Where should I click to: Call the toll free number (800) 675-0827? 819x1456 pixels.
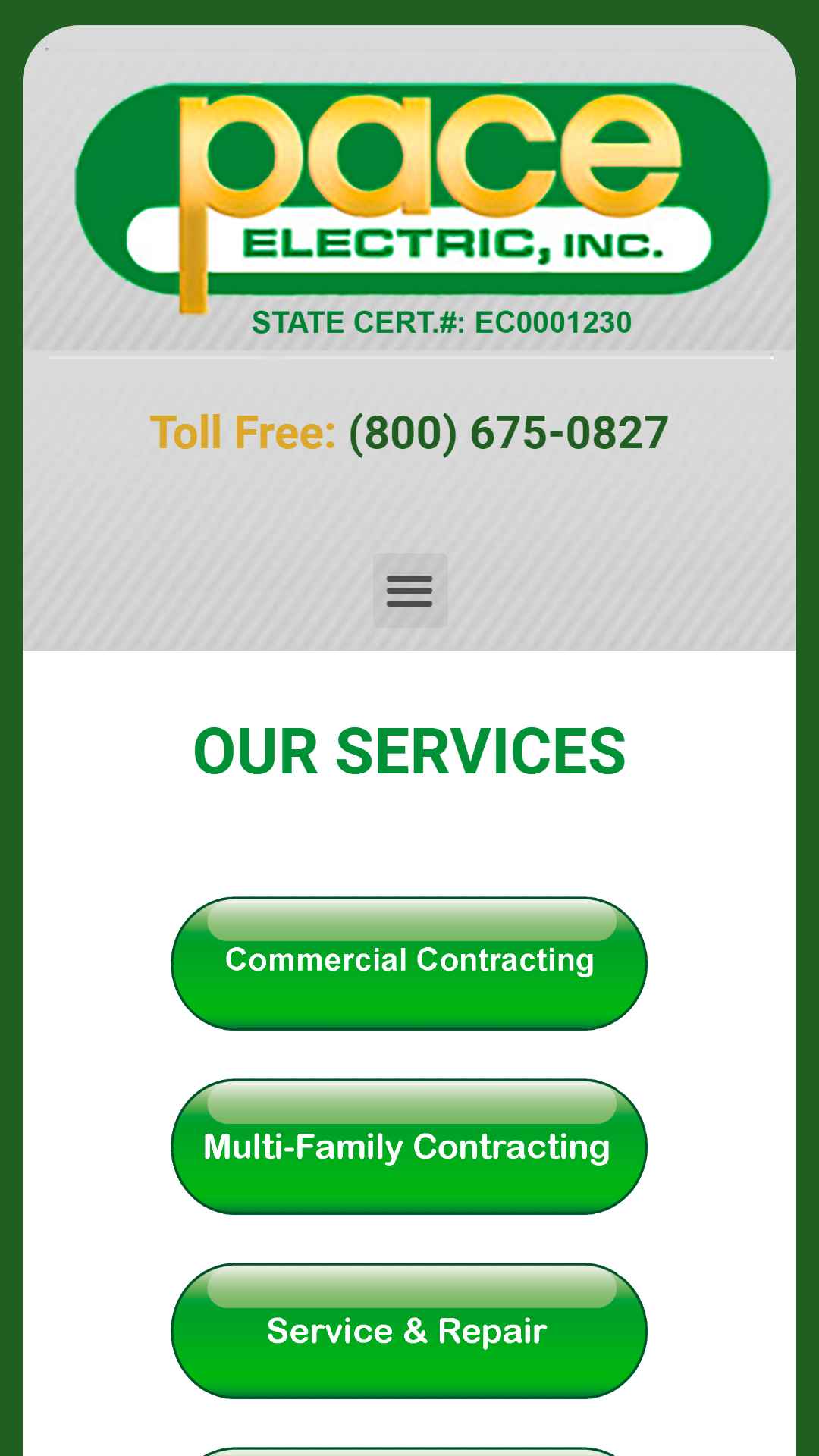(x=508, y=433)
